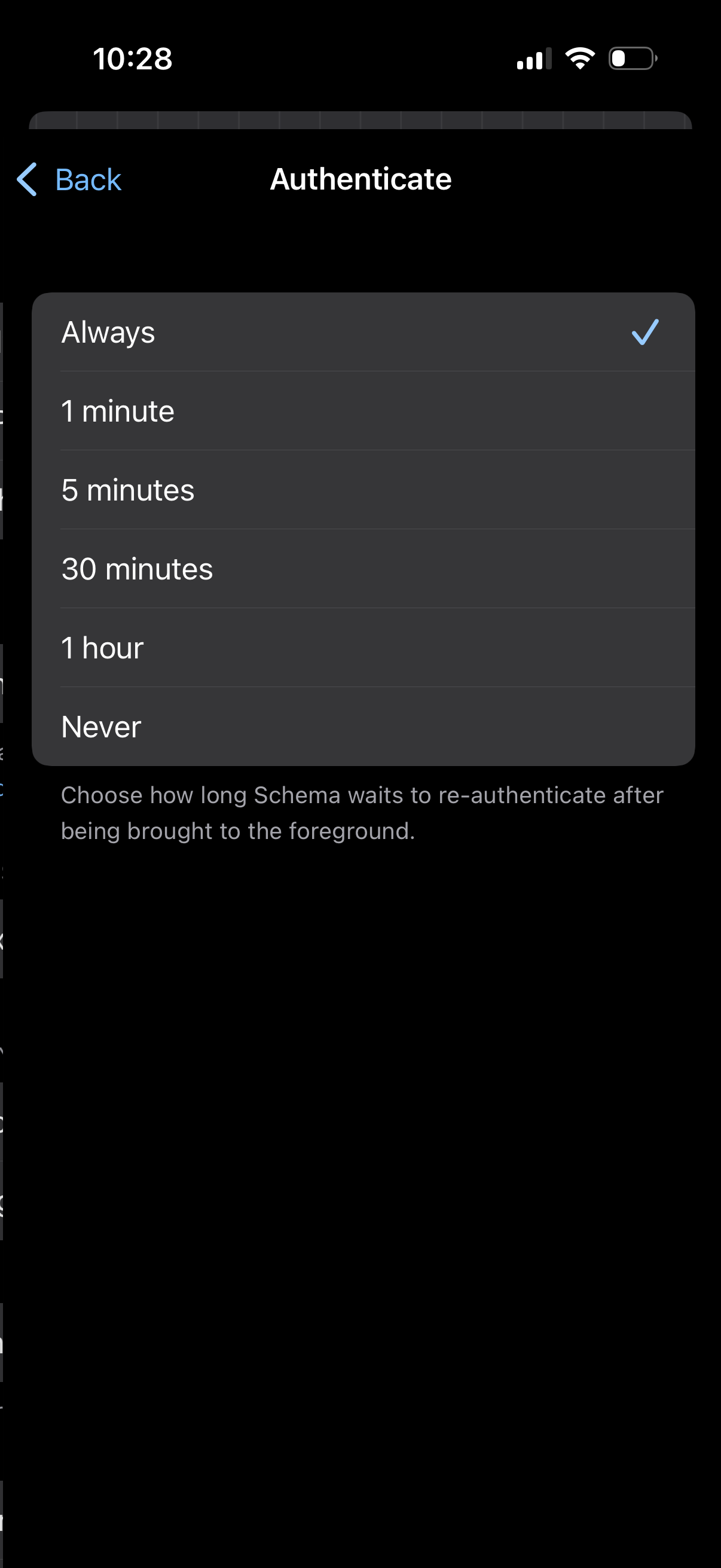Tap the divider below 1 minute

(x=376, y=449)
